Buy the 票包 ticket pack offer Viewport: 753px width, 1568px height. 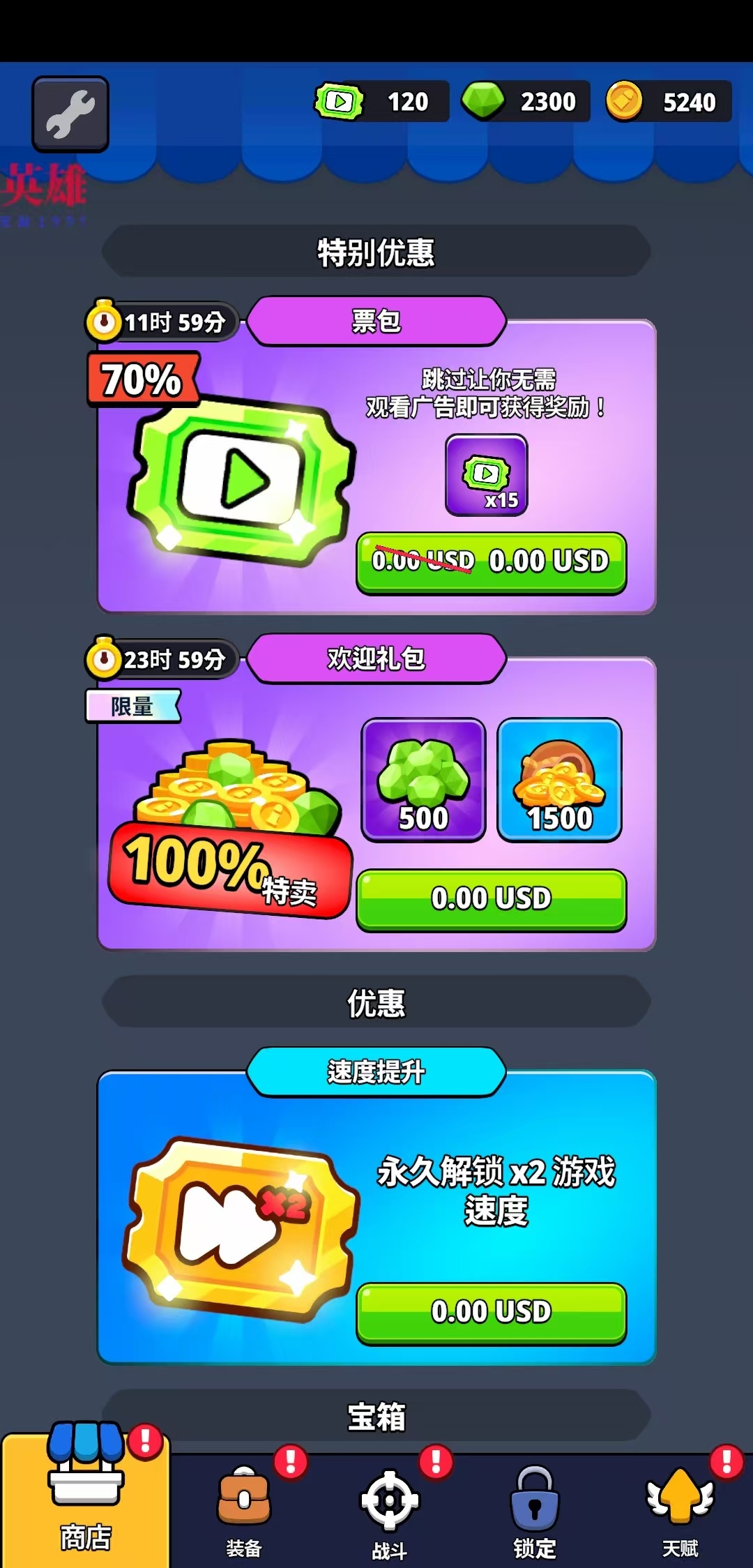(x=491, y=562)
